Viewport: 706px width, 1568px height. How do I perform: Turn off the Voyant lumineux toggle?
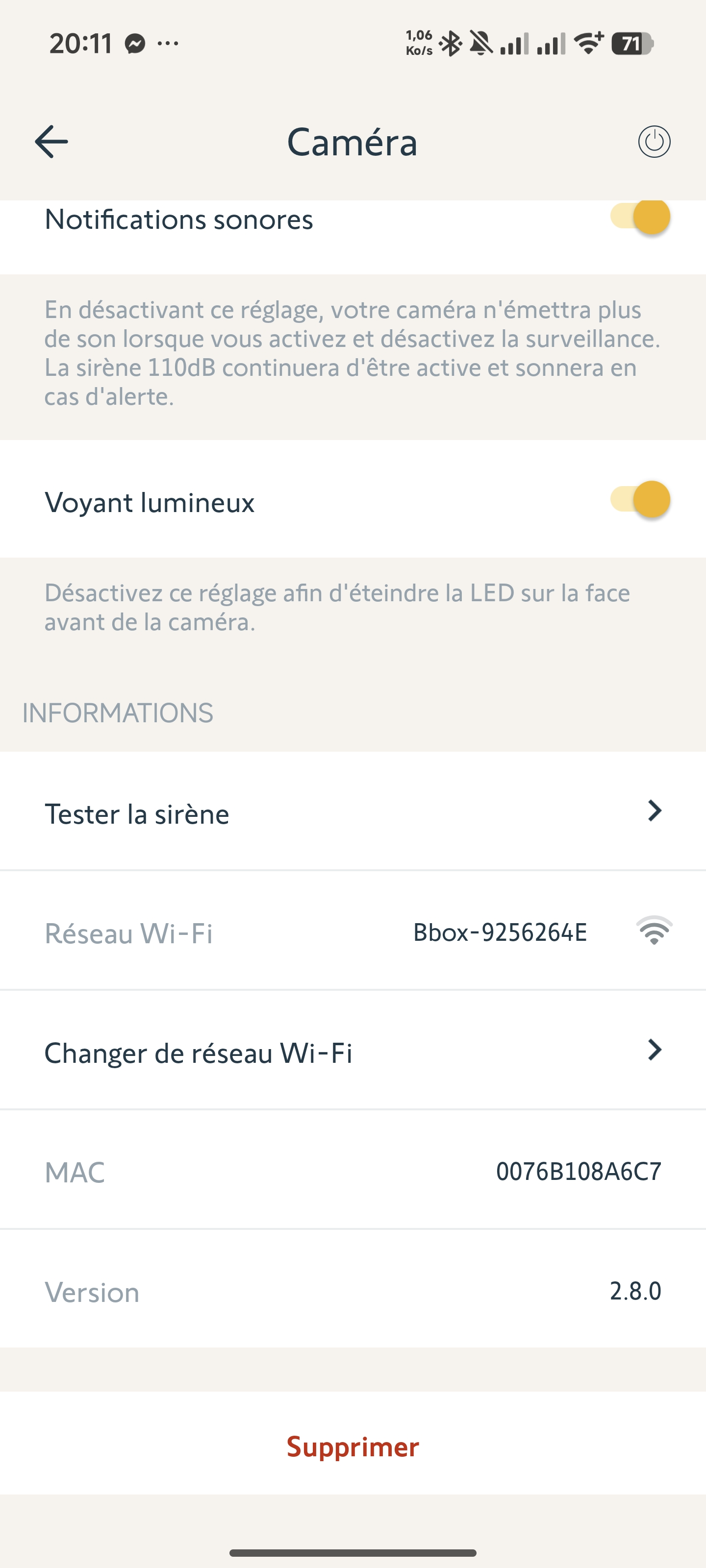641,500
